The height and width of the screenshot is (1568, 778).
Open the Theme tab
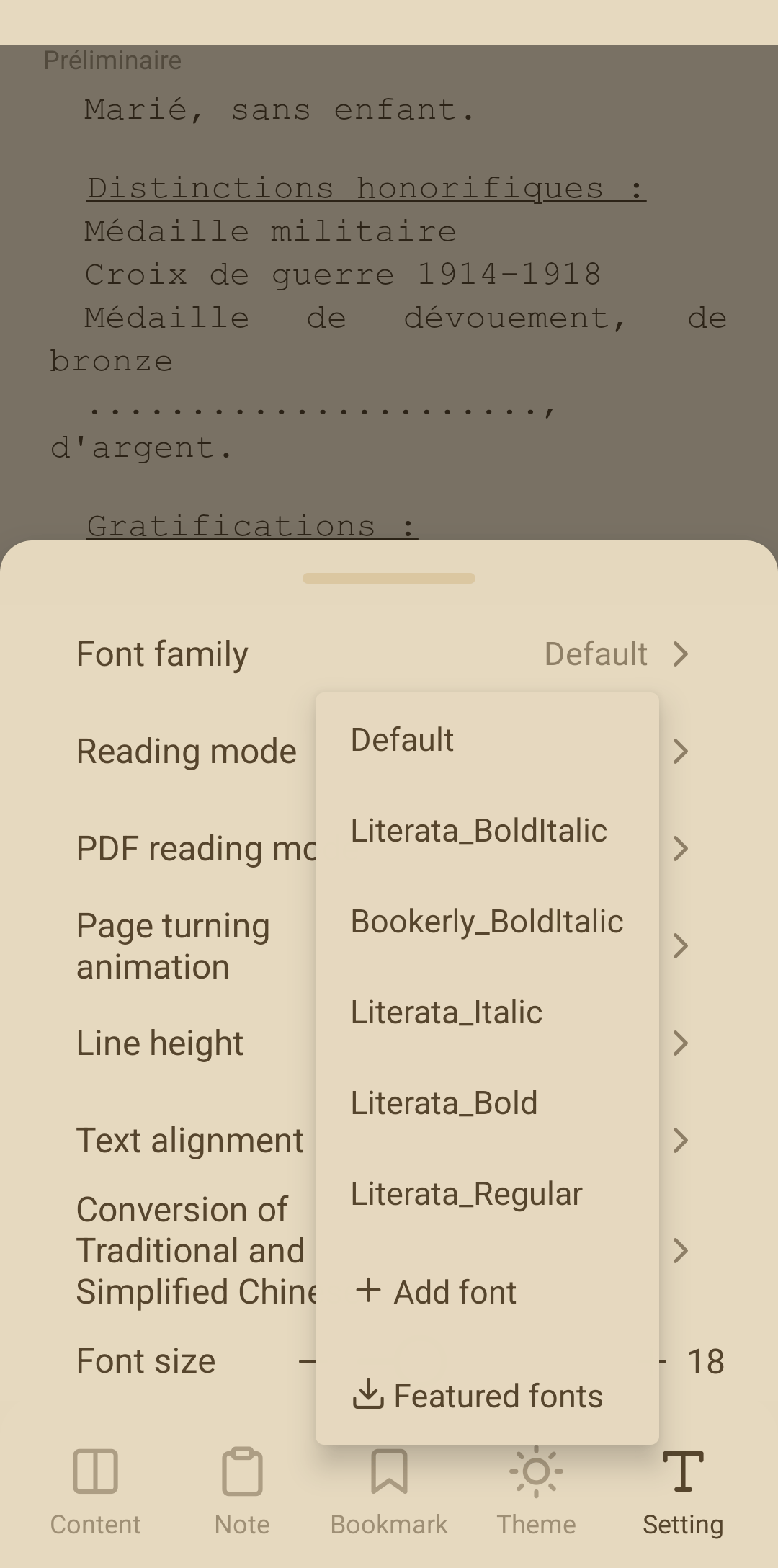536,1492
